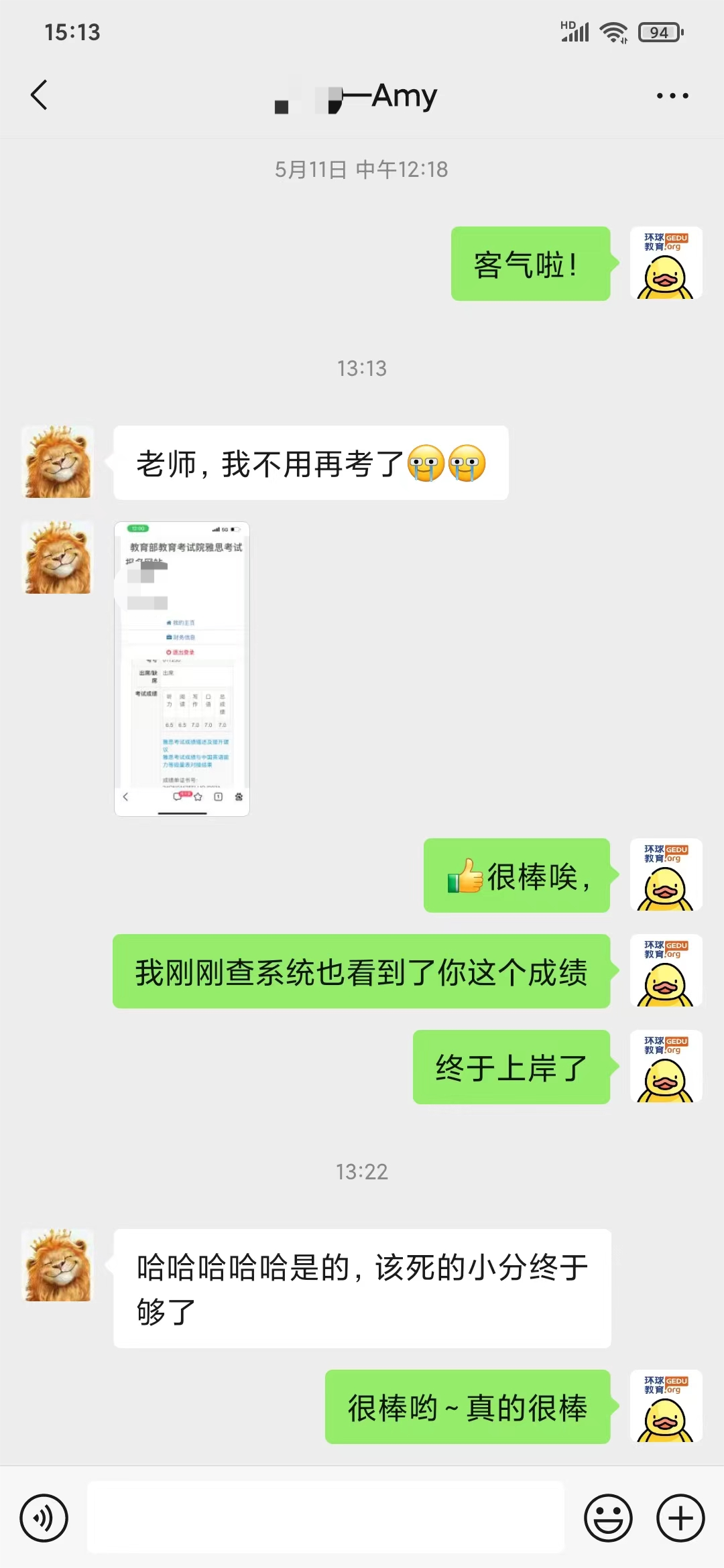Tap the 客气啦 green message bubble
This screenshot has height=1568, width=724.
click(532, 262)
